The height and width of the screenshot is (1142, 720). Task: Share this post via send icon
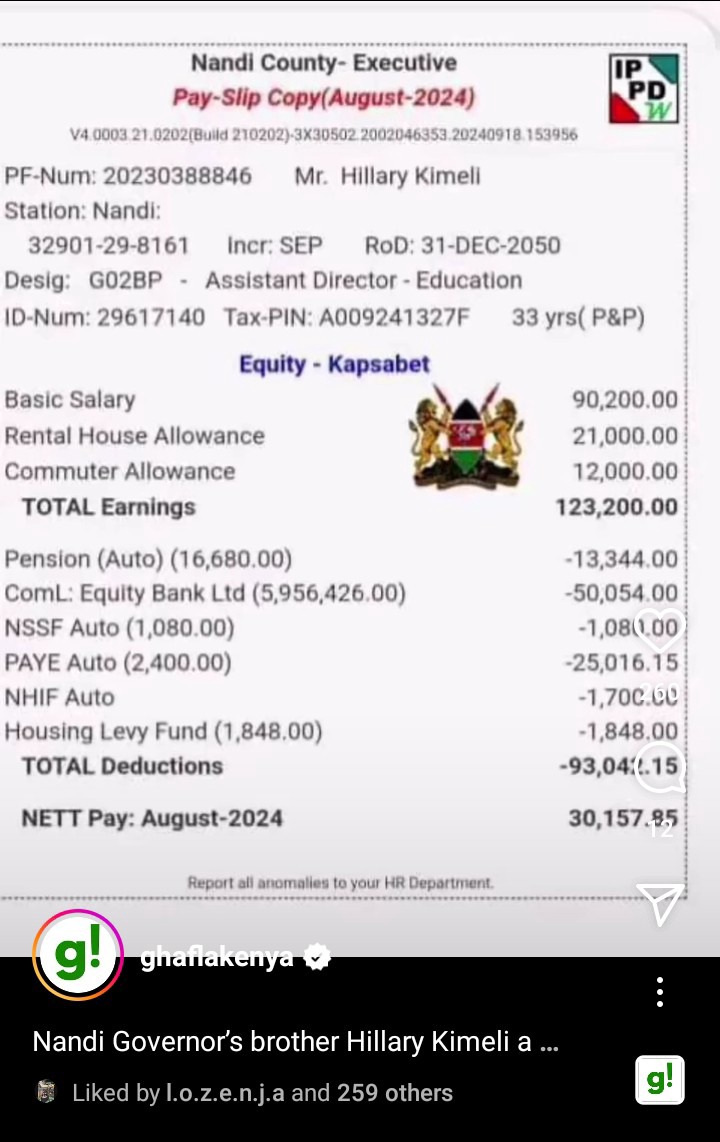click(660, 903)
